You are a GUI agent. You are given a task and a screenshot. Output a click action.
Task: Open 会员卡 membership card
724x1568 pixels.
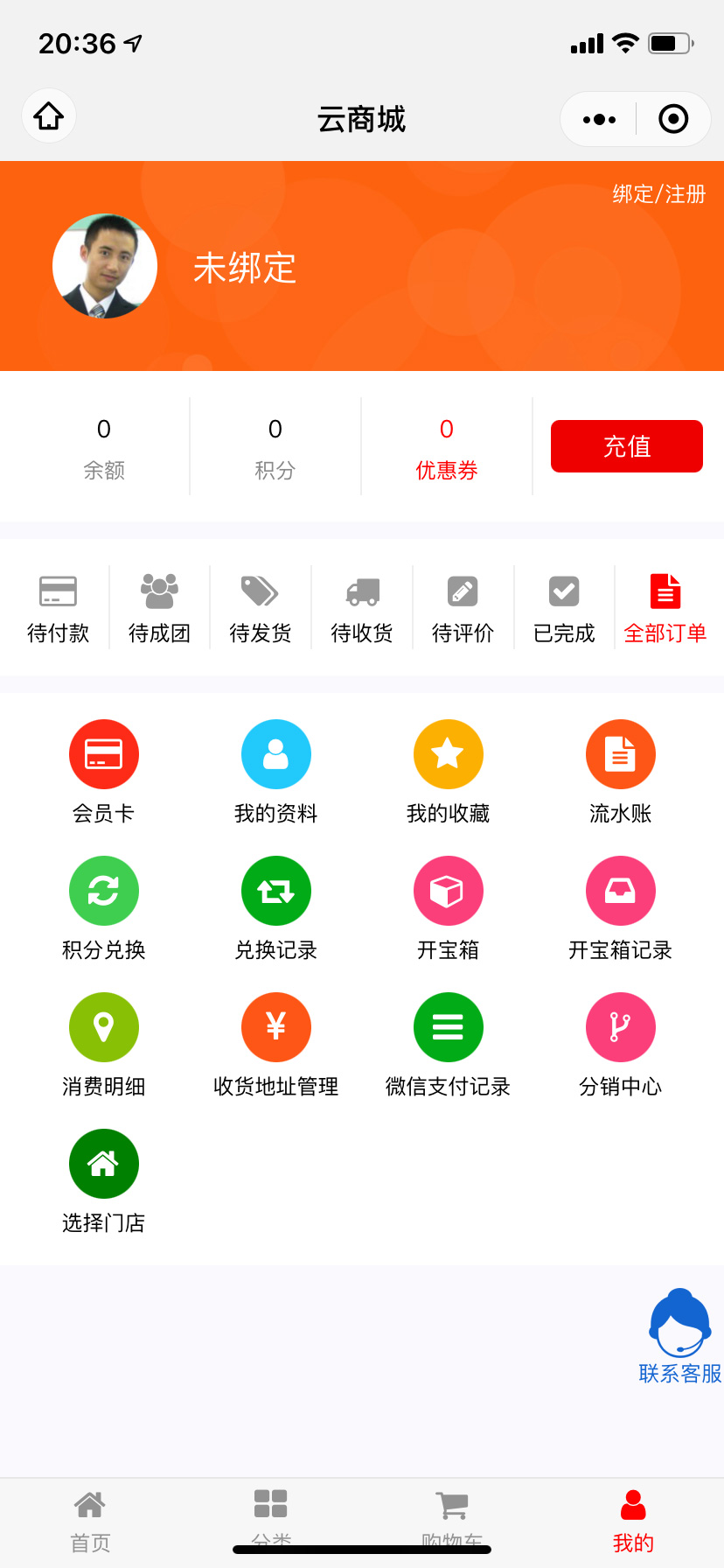tap(104, 770)
